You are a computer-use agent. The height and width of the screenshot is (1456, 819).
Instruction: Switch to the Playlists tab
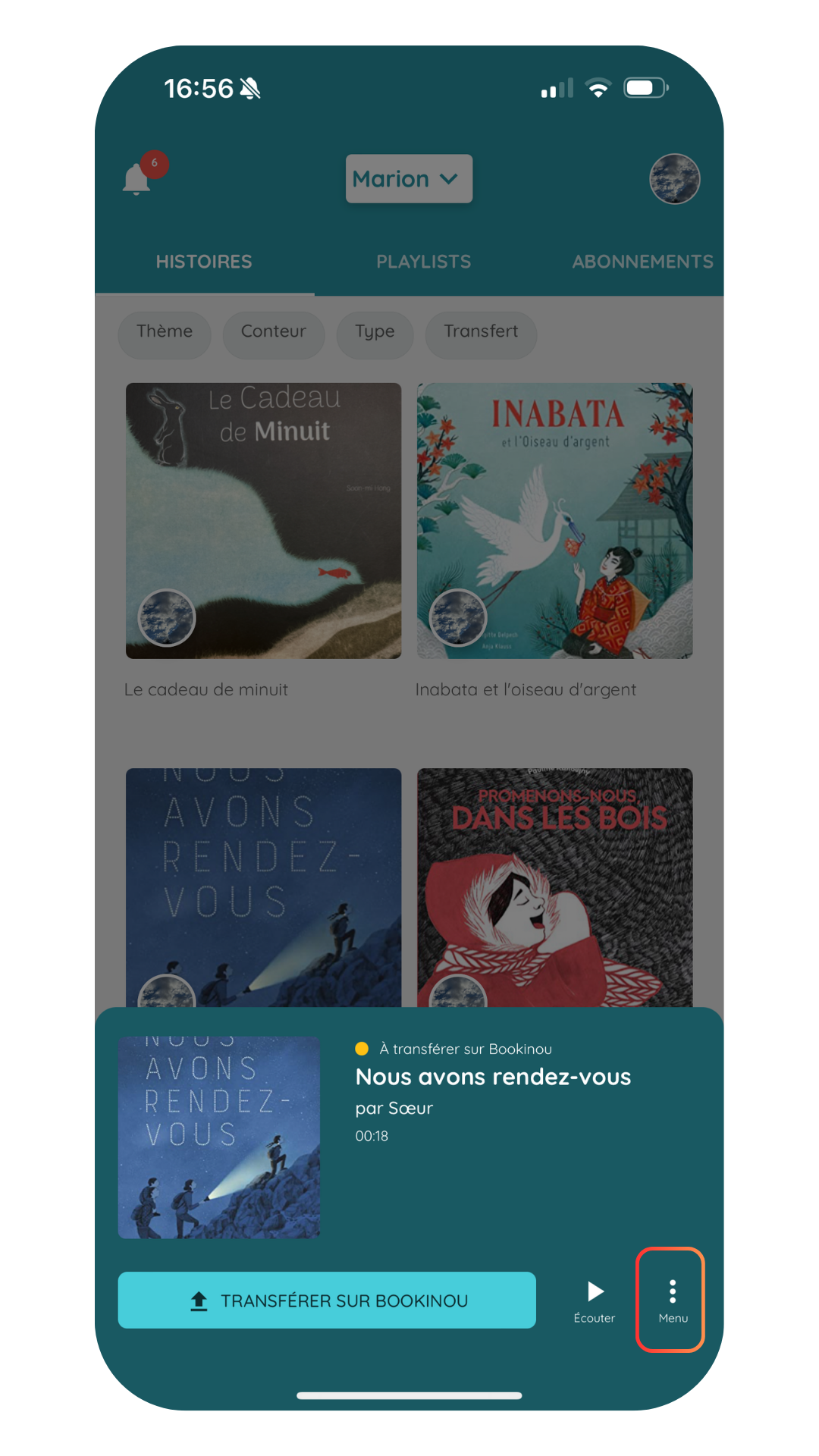(423, 262)
